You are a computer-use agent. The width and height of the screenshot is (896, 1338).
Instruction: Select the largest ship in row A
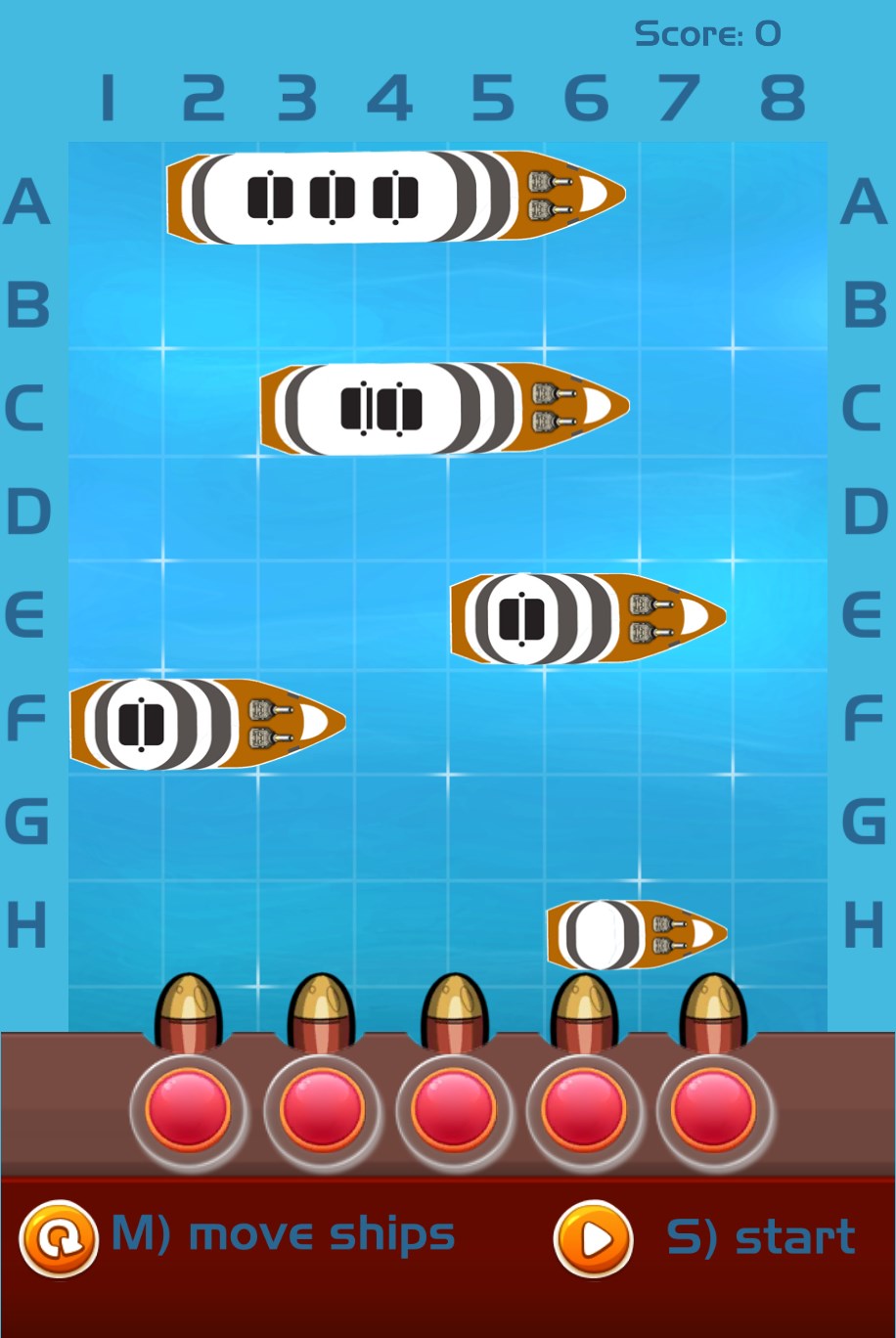(x=395, y=197)
